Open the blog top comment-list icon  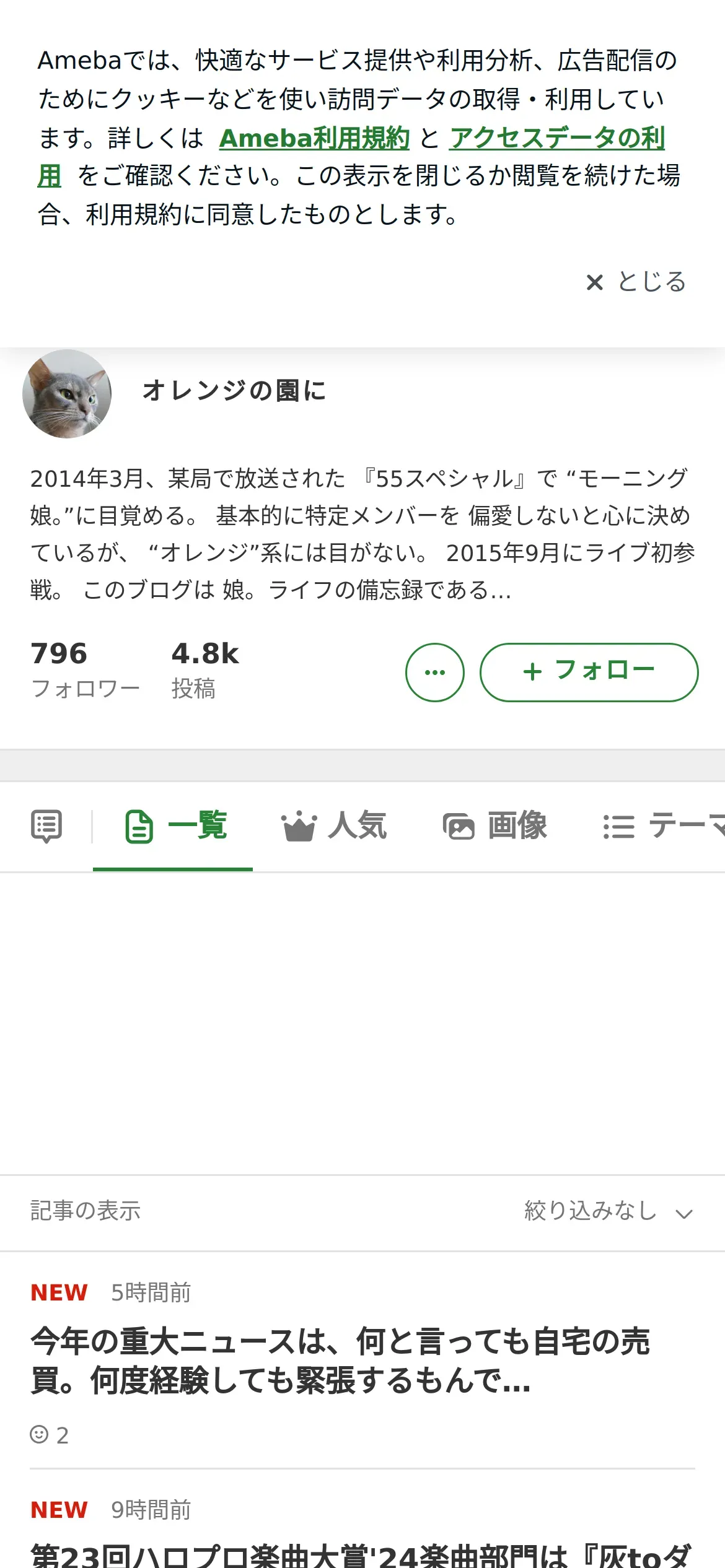pos(46,826)
